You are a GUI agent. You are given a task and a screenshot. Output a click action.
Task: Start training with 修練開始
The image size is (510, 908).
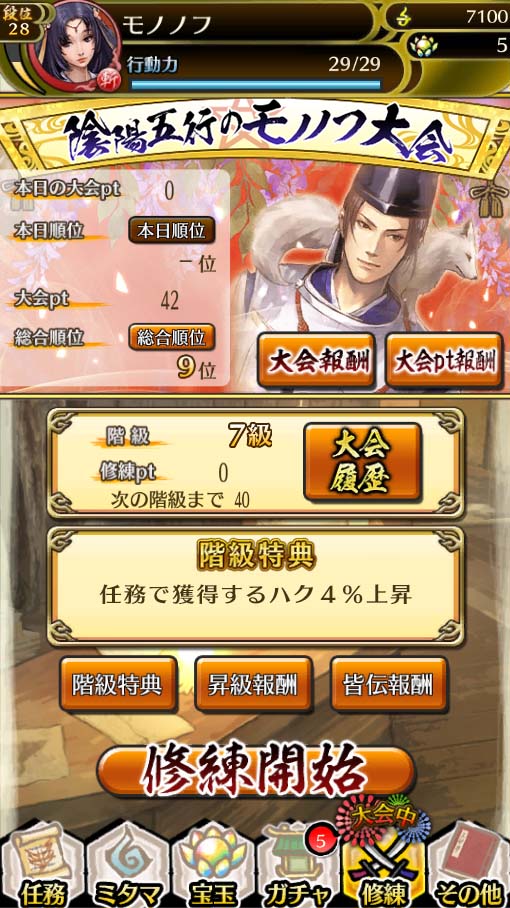point(256,771)
